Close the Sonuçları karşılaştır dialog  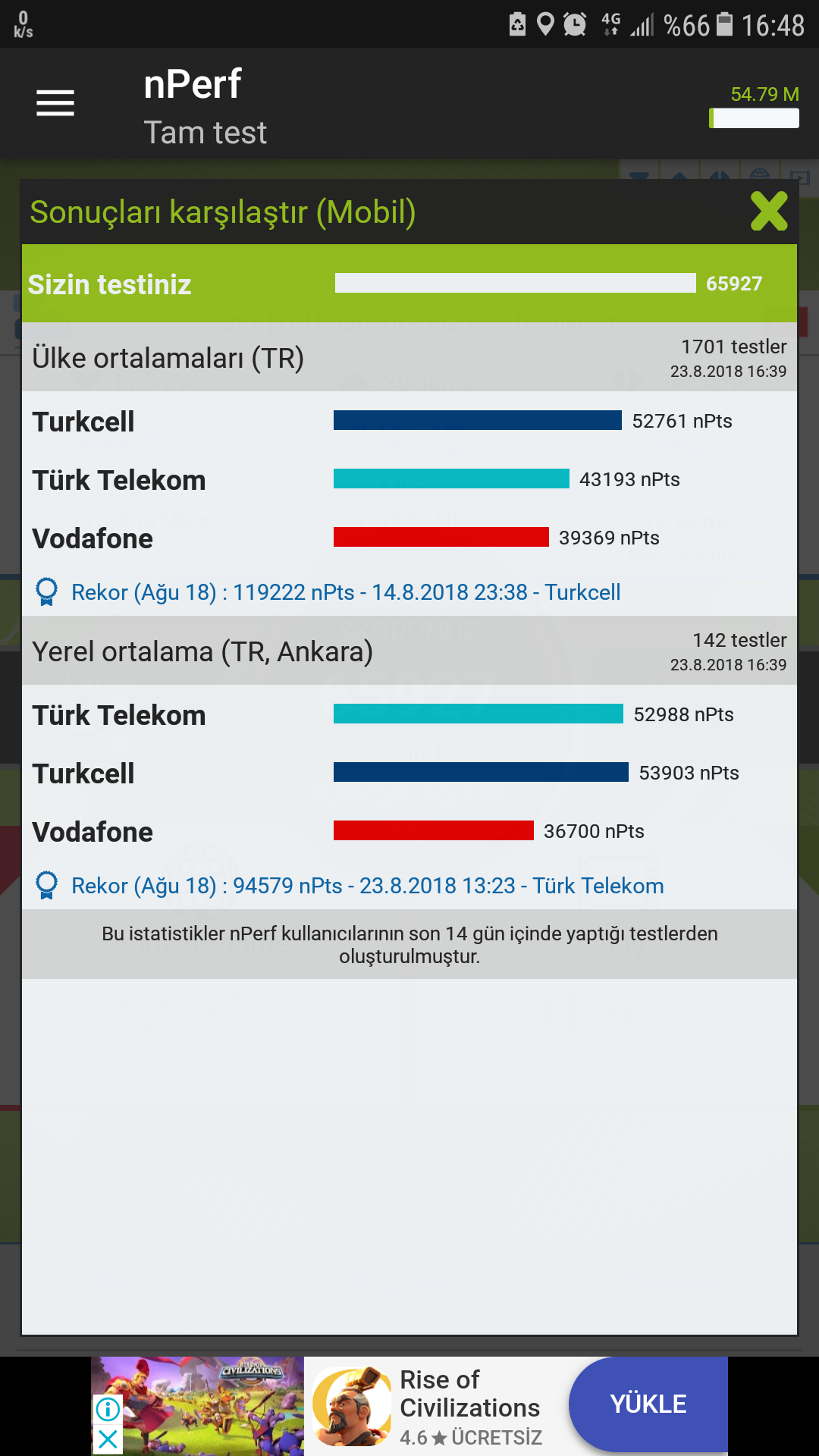tap(768, 211)
